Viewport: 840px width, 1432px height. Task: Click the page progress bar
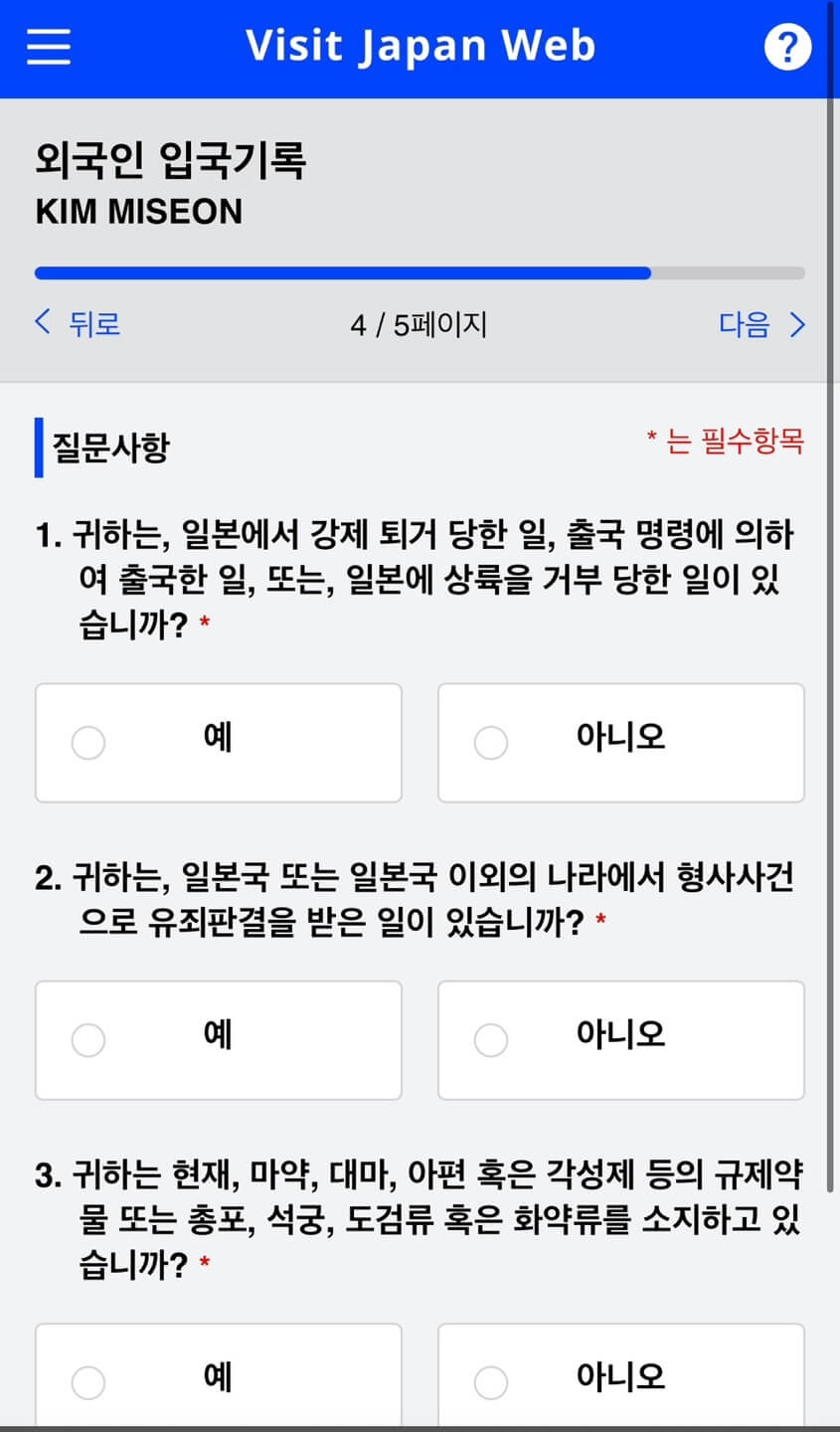420,272
